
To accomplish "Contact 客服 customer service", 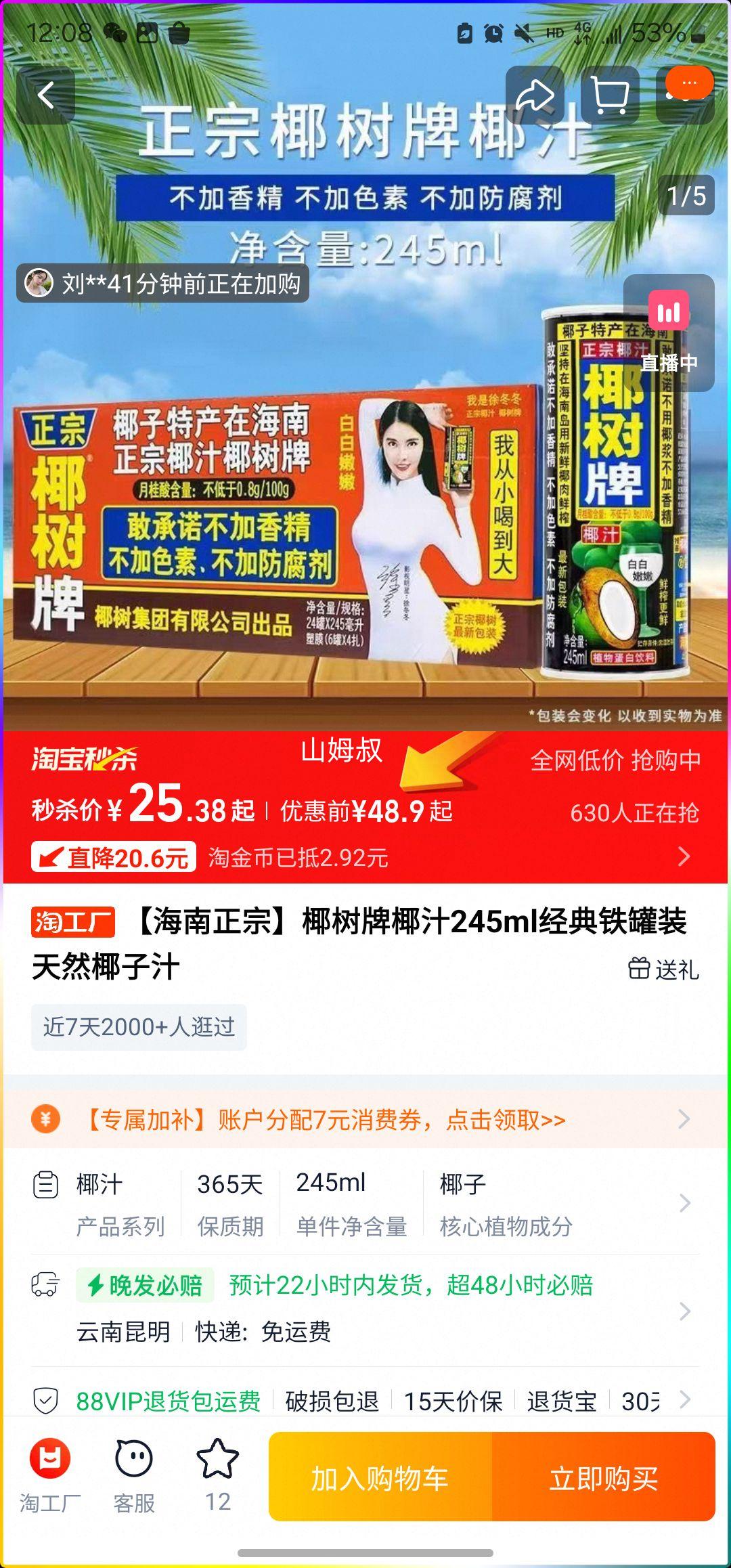I will (134, 1477).
